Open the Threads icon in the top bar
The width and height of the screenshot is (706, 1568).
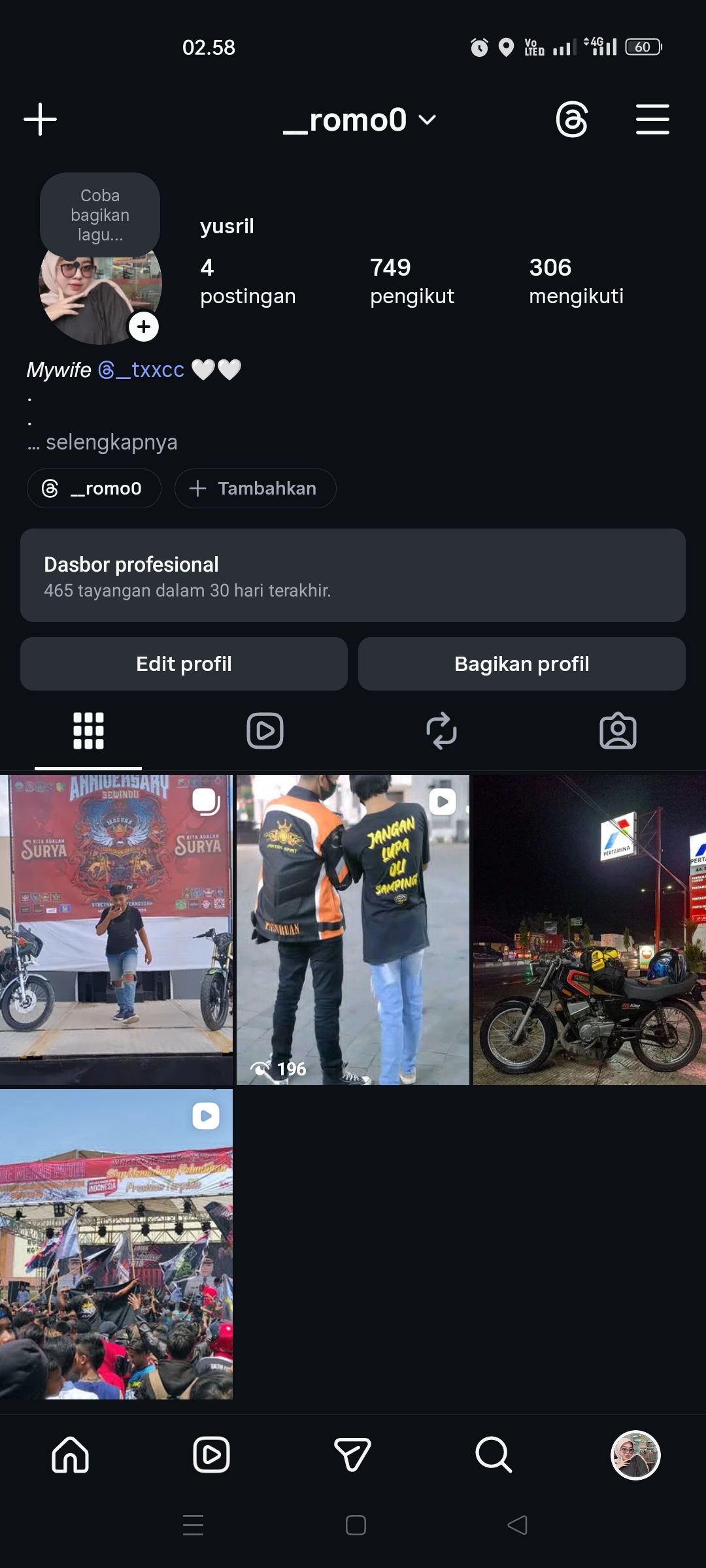pos(572,120)
